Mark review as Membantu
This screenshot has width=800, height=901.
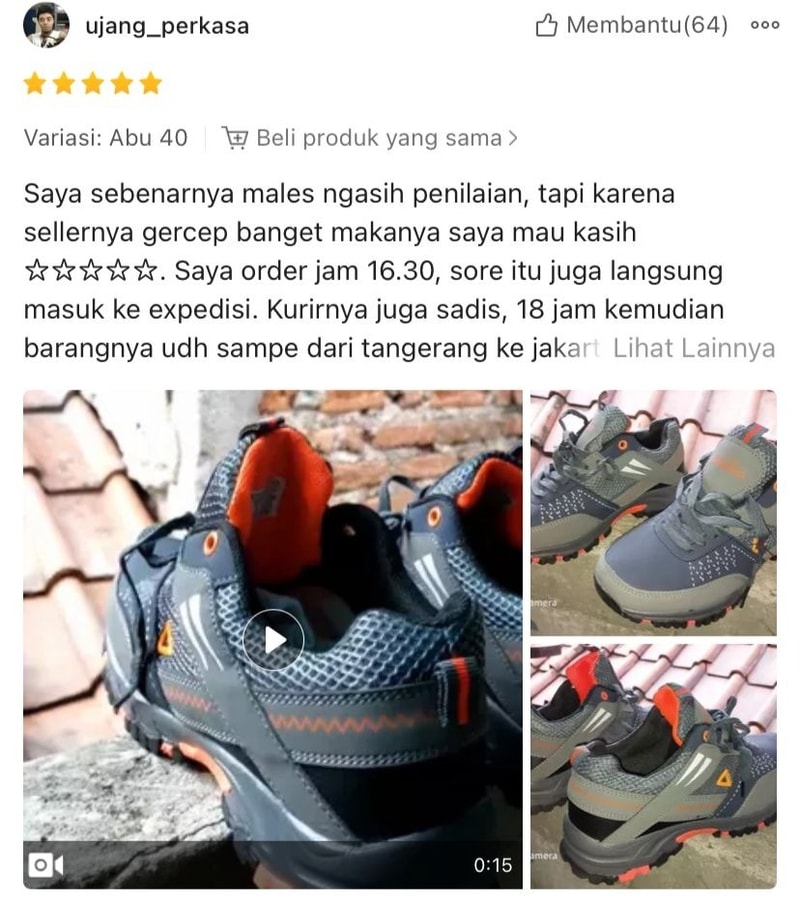tap(632, 26)
